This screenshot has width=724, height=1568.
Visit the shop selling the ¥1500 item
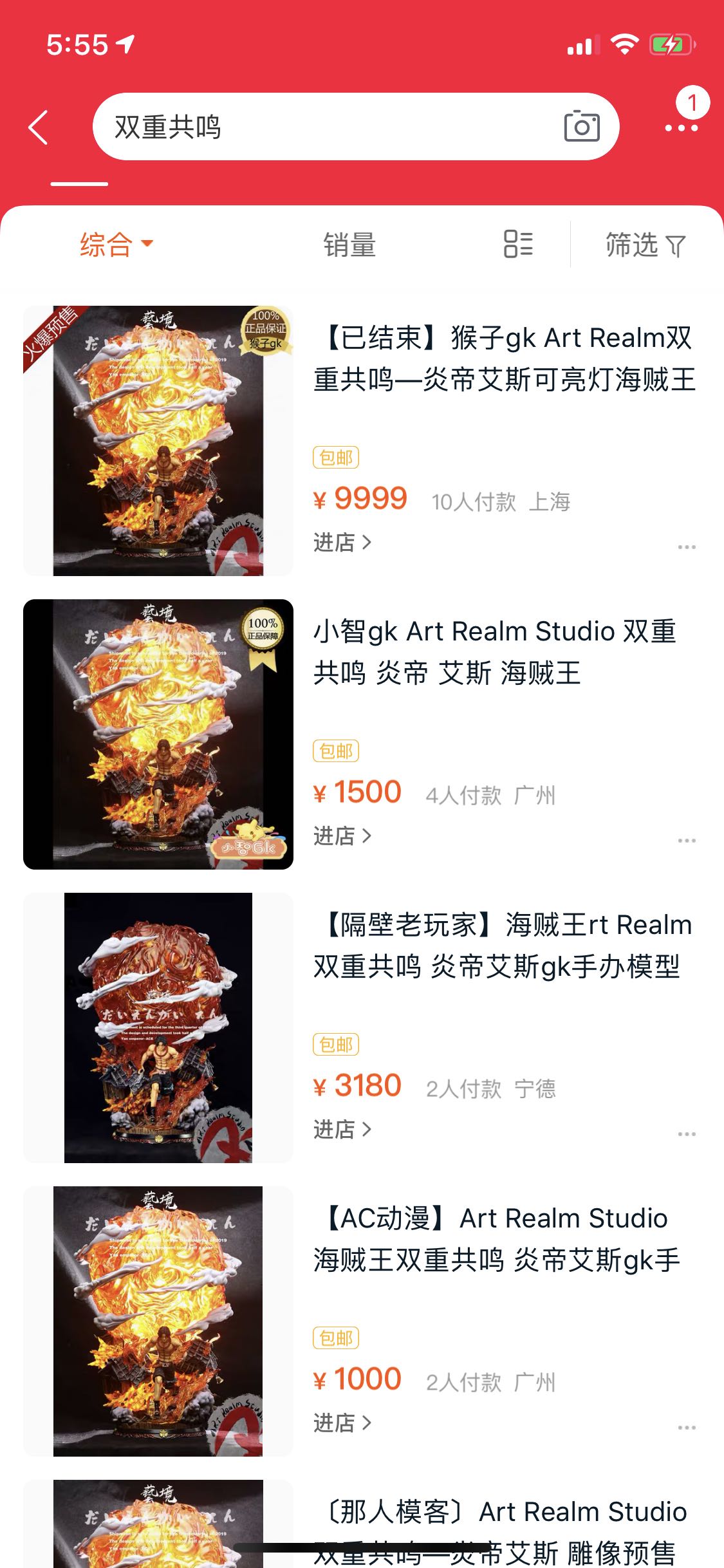pos(342,836)
